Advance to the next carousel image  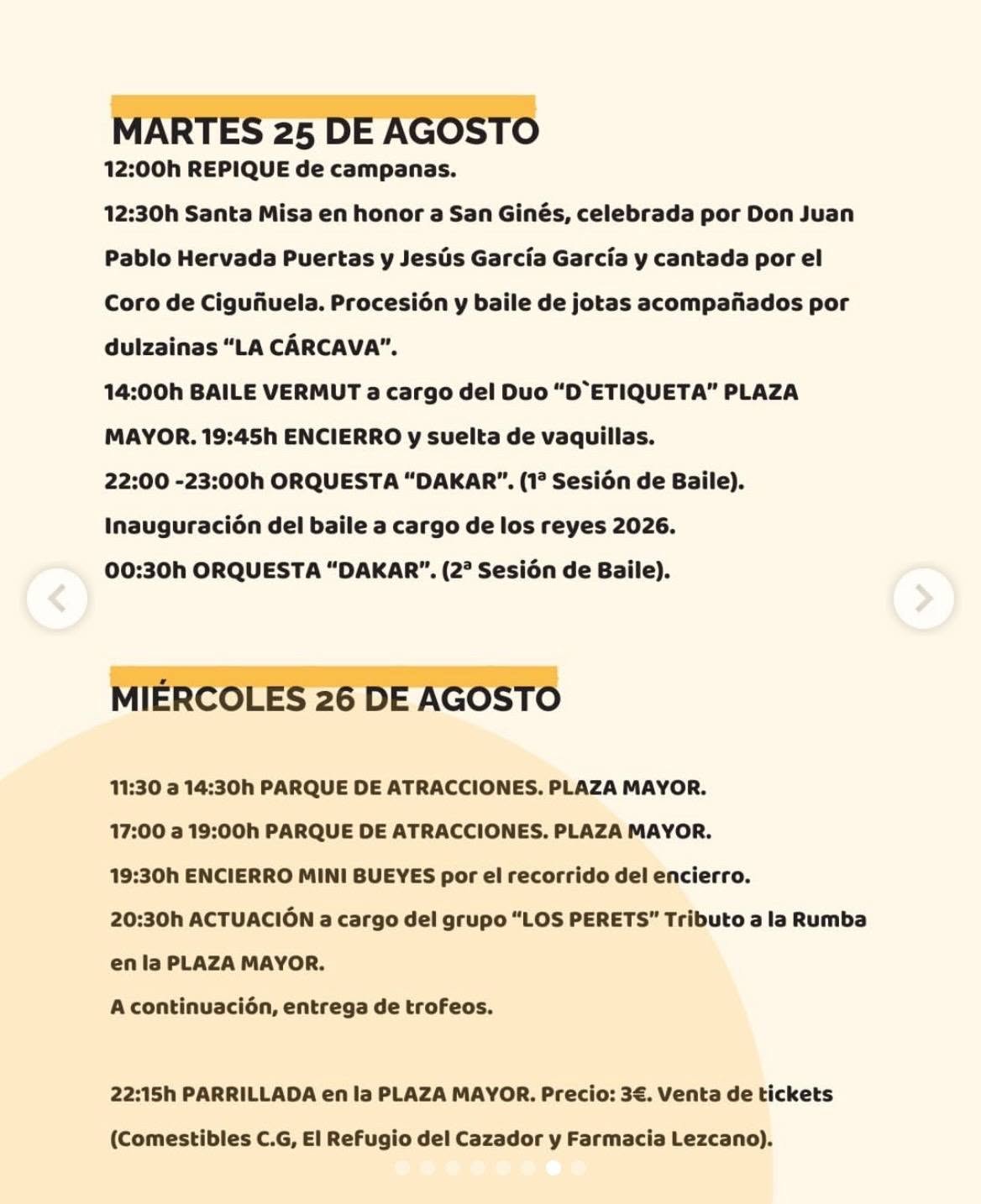923,599
